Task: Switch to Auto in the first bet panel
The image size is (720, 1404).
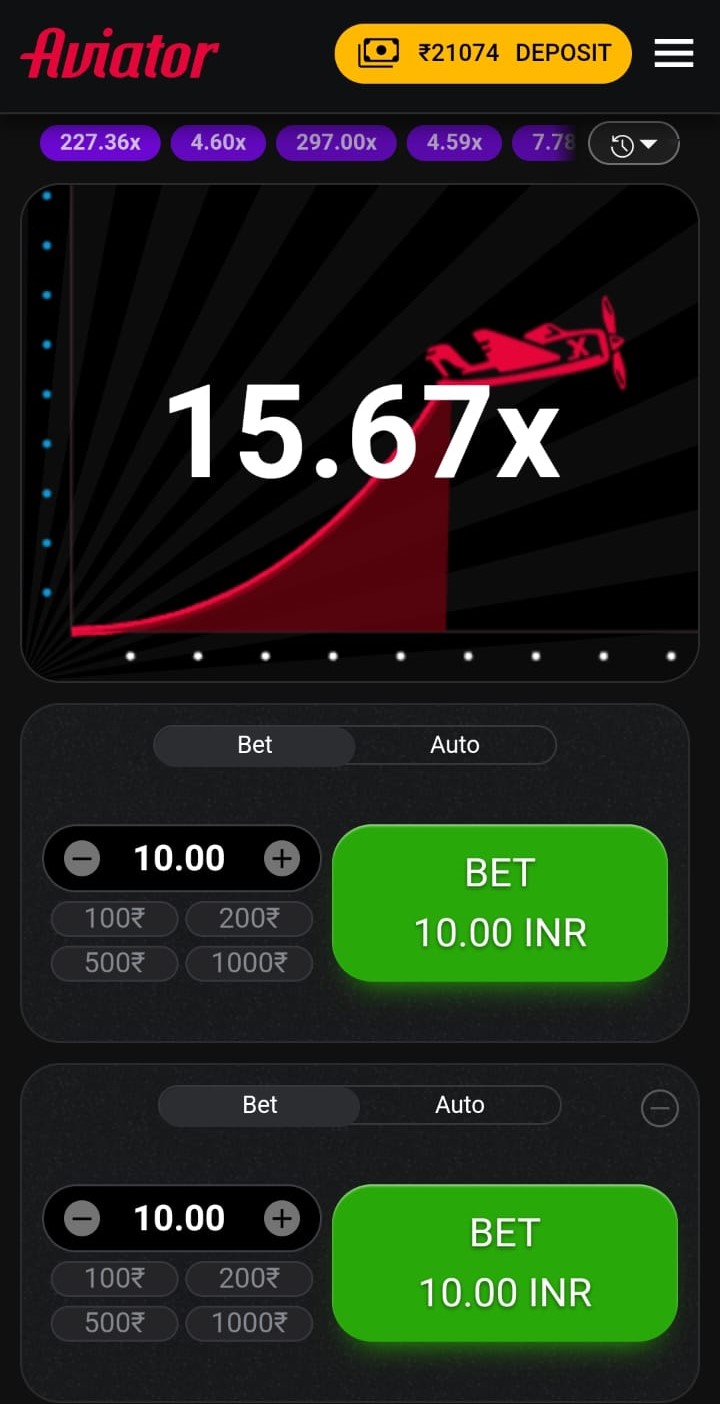Action: click(x=455, y=745)
